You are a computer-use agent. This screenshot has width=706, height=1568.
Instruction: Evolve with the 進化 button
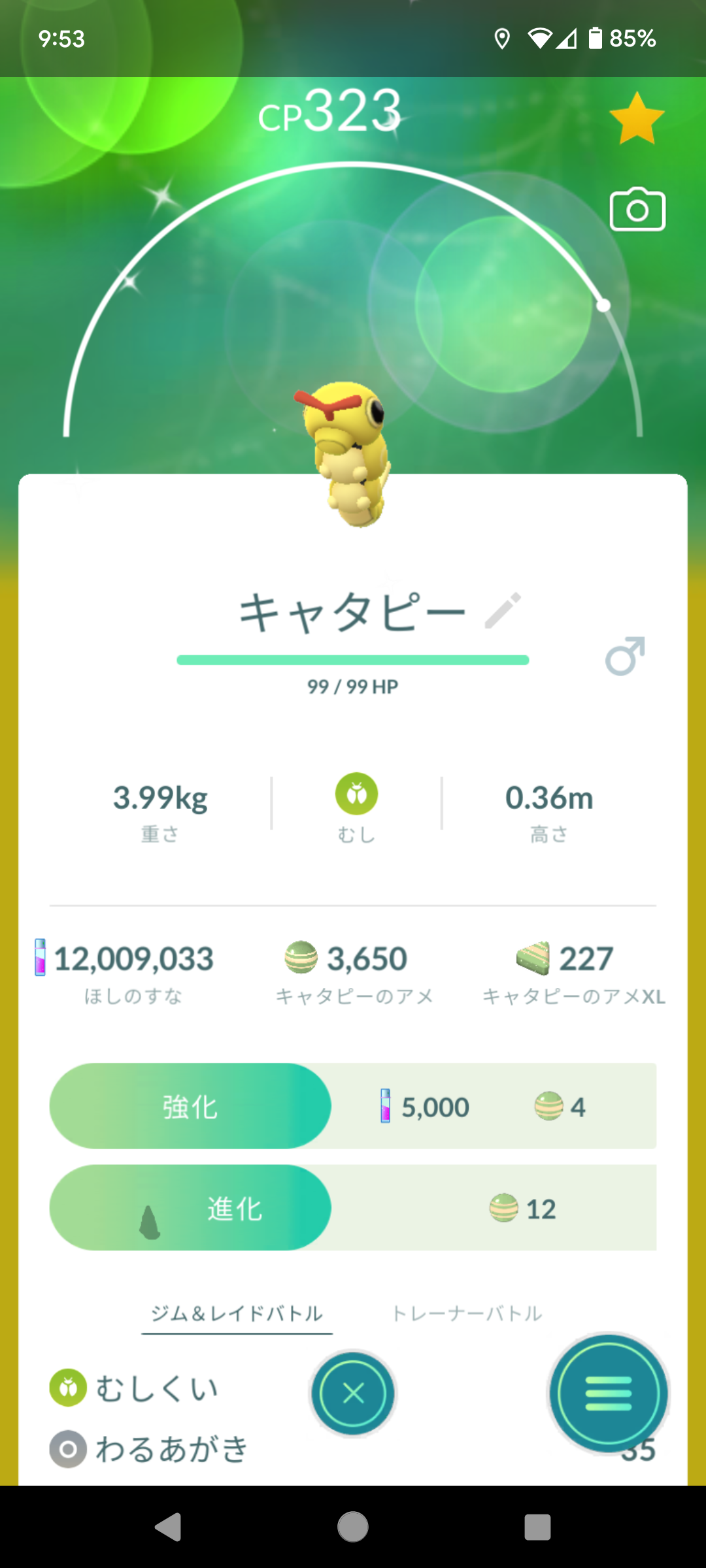[190, 1208]
